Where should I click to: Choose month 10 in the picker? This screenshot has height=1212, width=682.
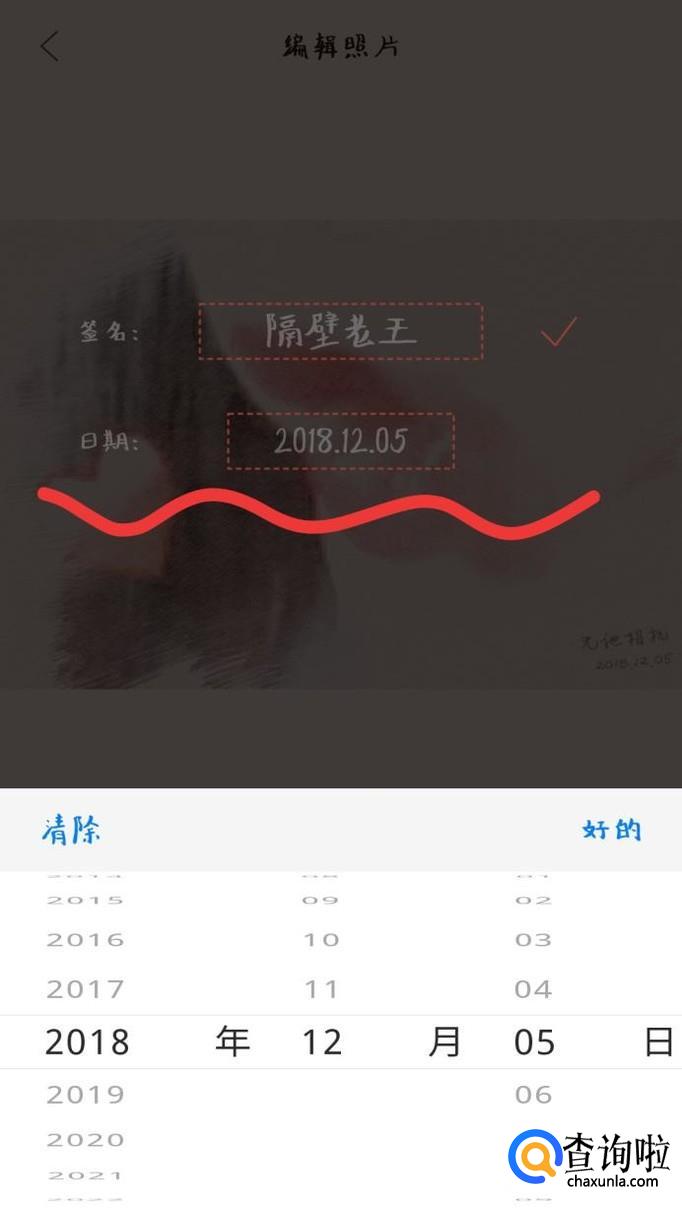[x=322, y=940]
